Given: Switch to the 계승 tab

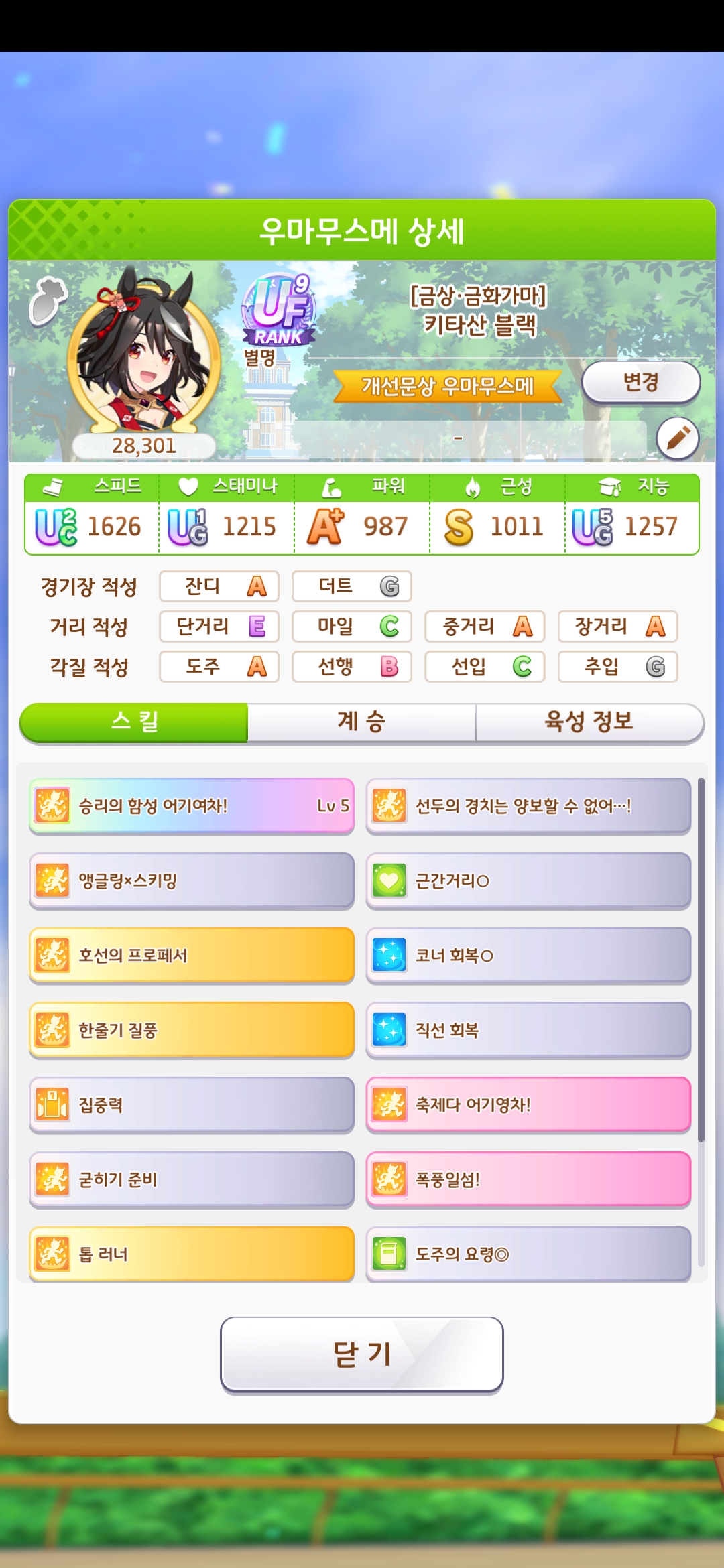Looking at the screenshot, I should coord(361,722).
